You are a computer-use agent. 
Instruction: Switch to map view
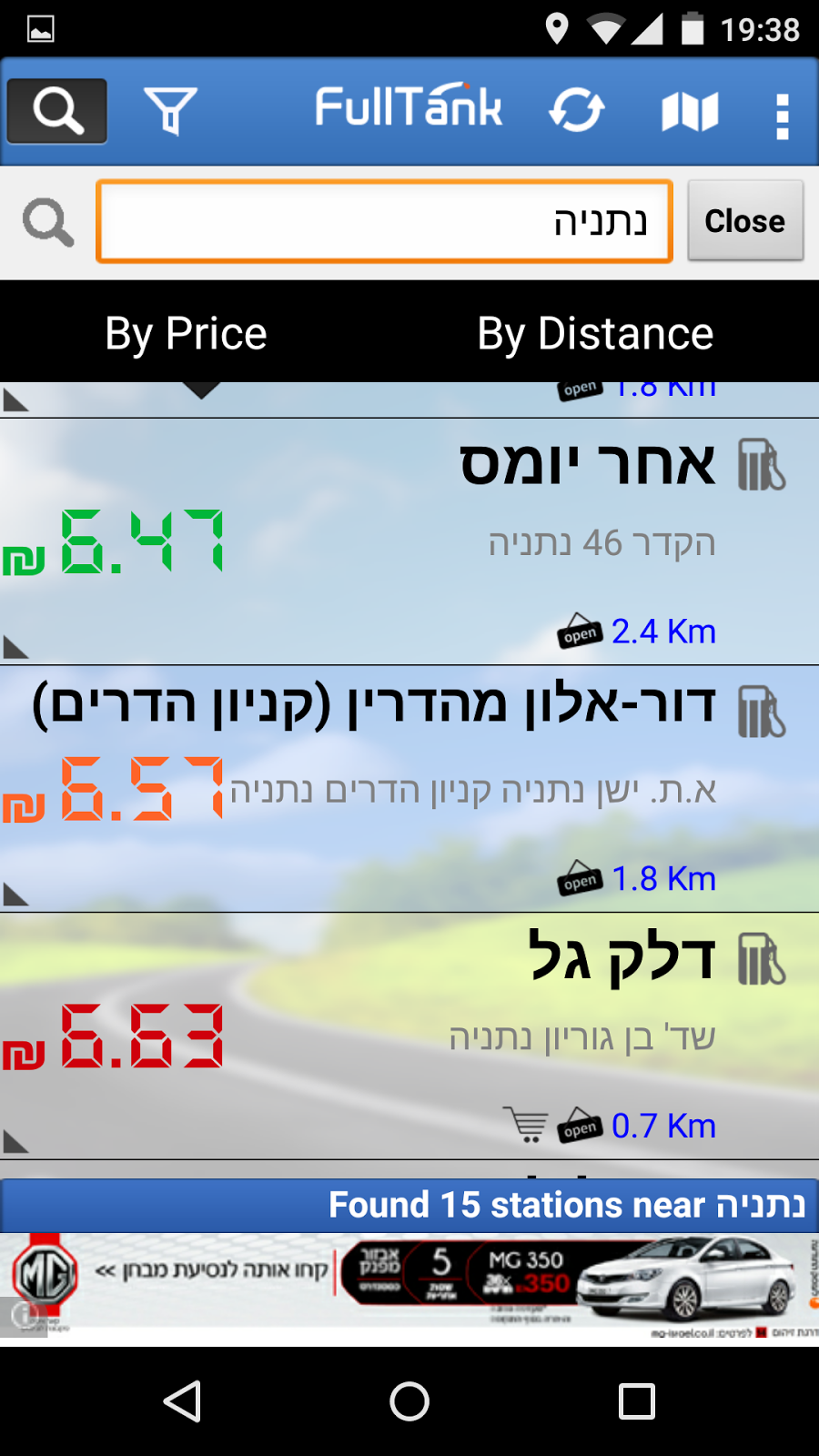[690, 112]
